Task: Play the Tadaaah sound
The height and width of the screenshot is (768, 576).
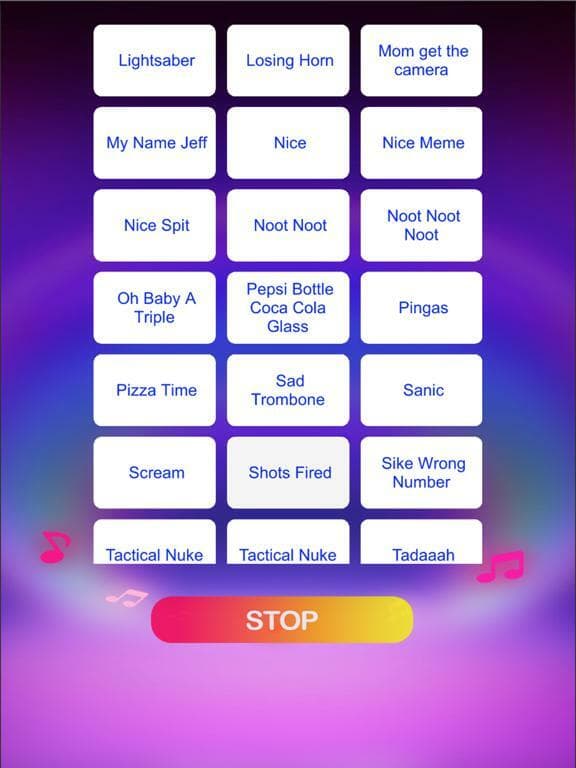Action: click(421, 542)
